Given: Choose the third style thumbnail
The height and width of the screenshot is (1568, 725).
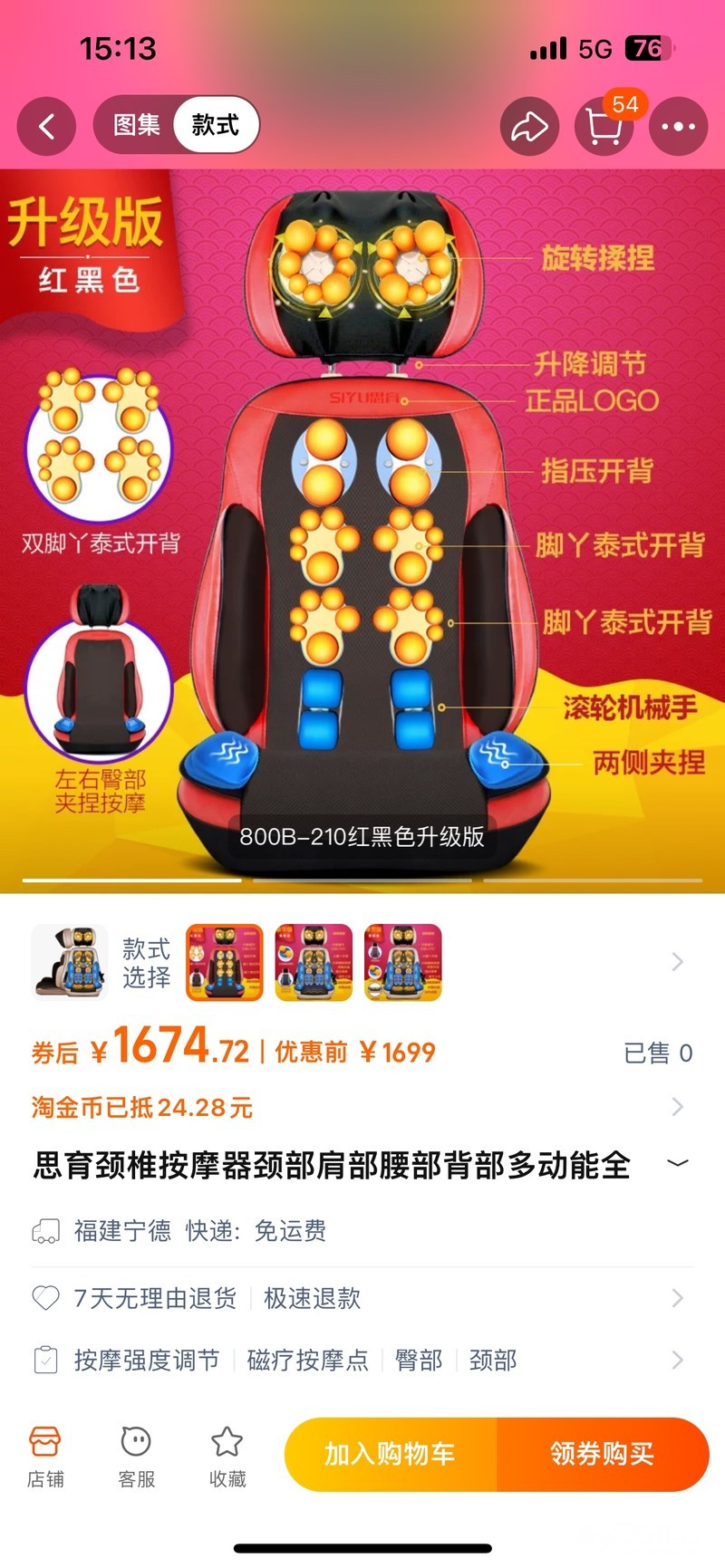Looking at the screenshot, I should (x=402, y=962).
